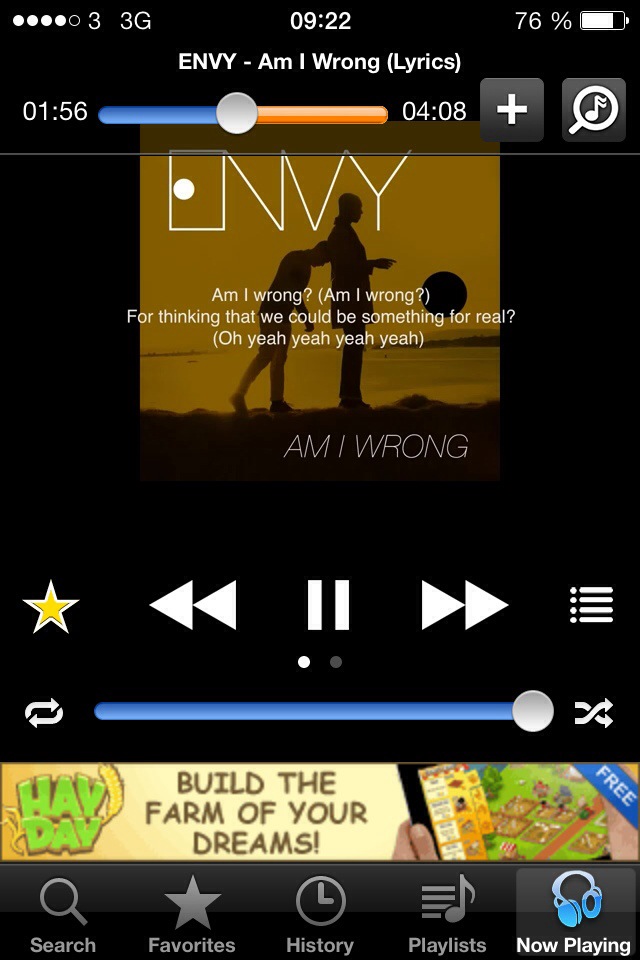The height and width of the screenshot is (960, 640).
Task: Unfavorite the song with the star
Action: tap(50, 606)
